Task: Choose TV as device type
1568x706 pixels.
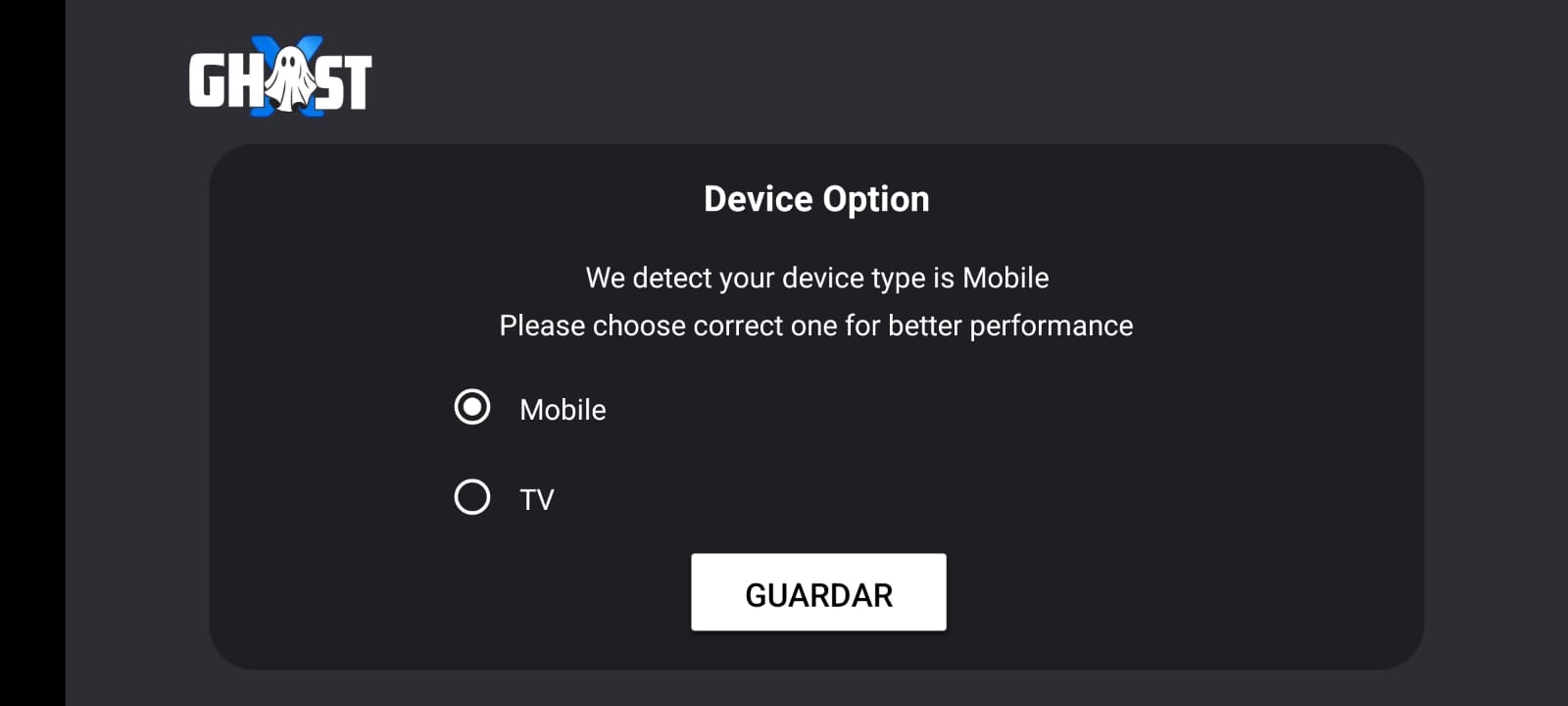Action: tap(472, 497)
